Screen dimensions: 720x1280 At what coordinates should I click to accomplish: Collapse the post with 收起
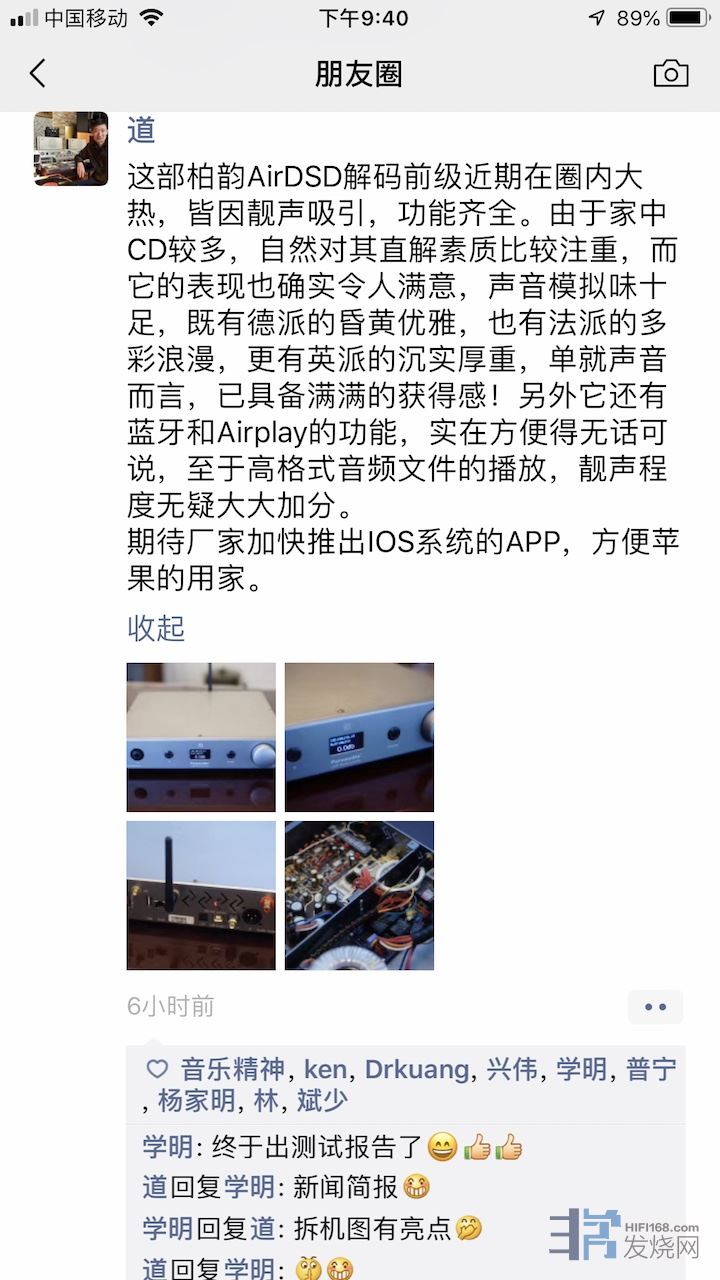click(156, 628)
